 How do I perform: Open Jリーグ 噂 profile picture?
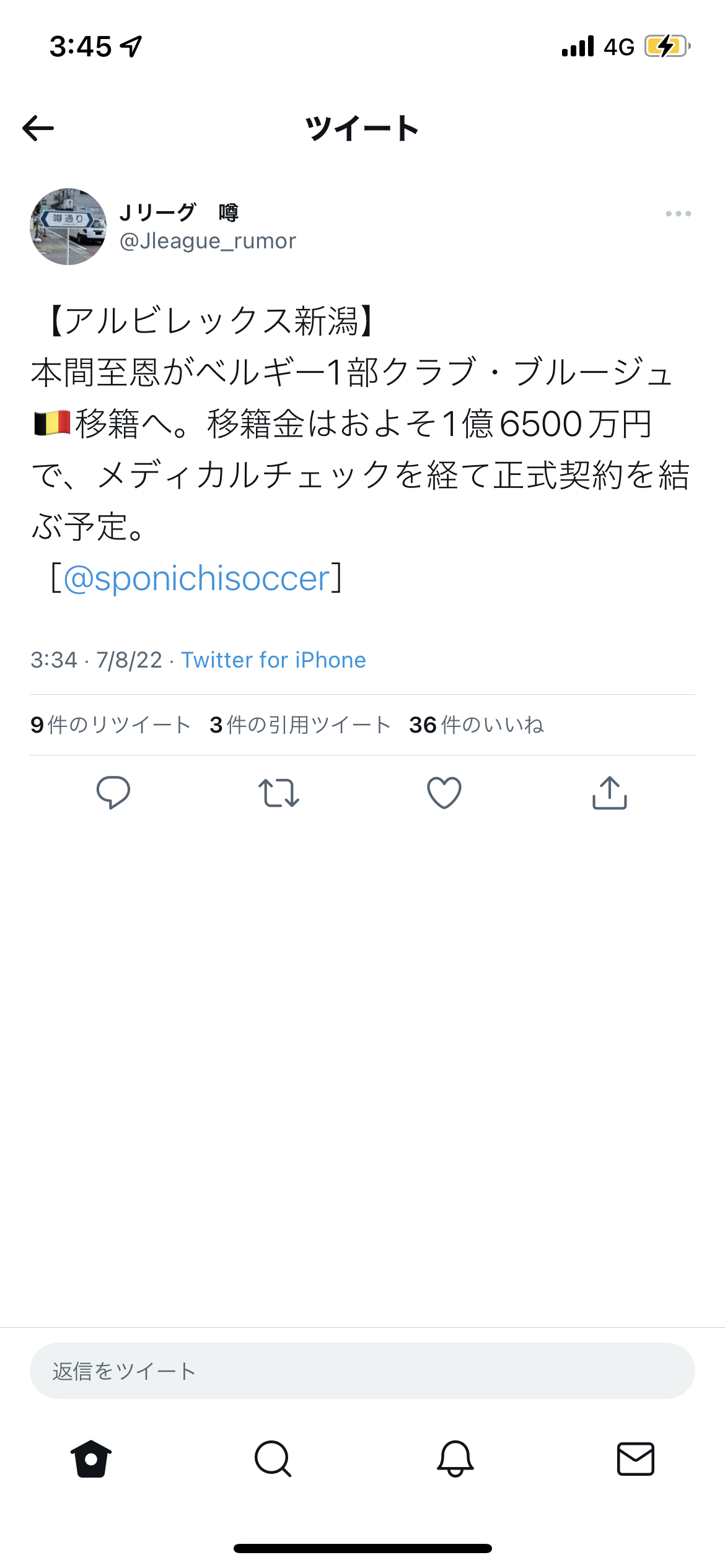click(x=68, y=227)
